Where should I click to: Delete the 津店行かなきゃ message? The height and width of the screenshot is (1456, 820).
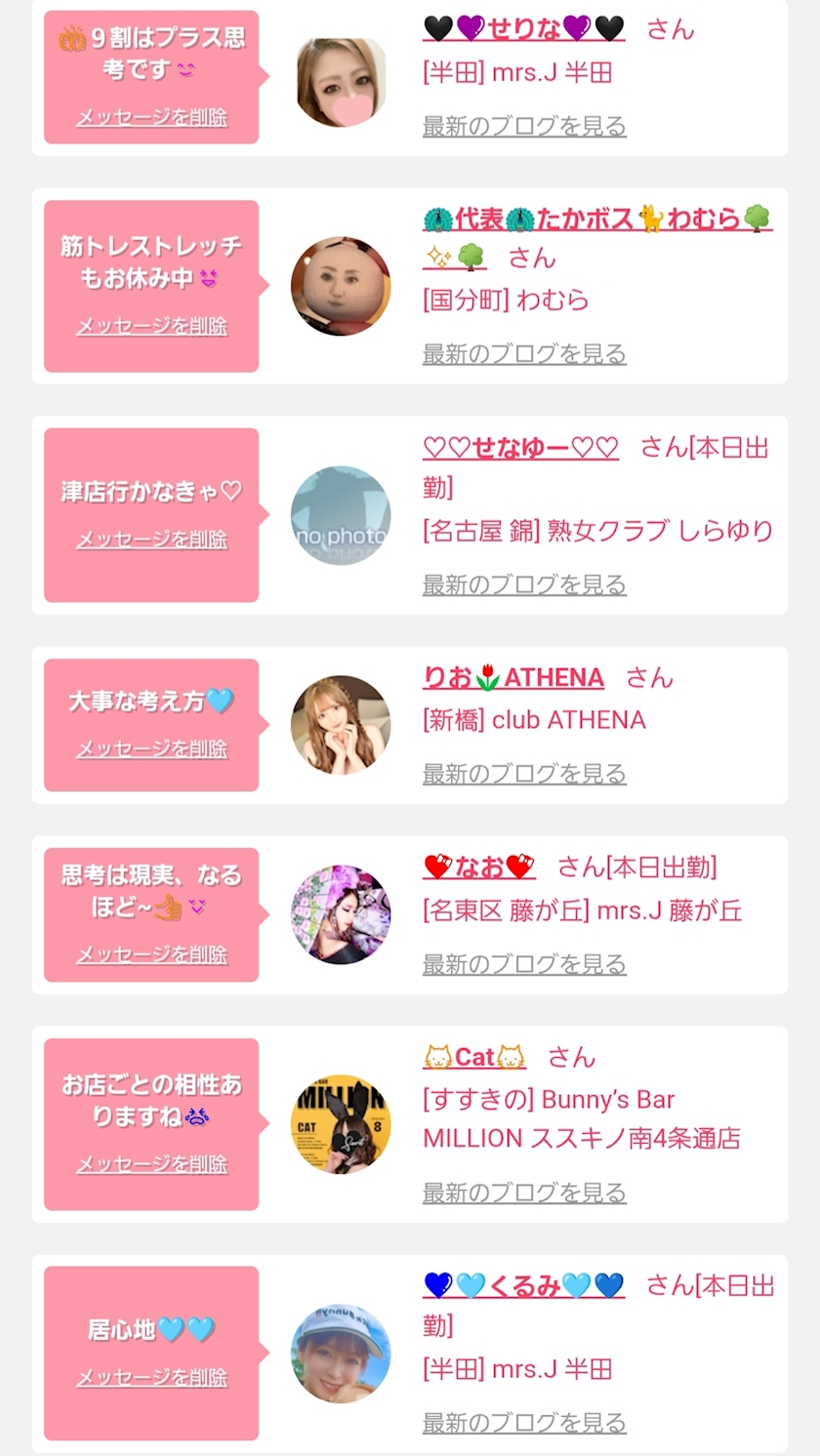151,540
